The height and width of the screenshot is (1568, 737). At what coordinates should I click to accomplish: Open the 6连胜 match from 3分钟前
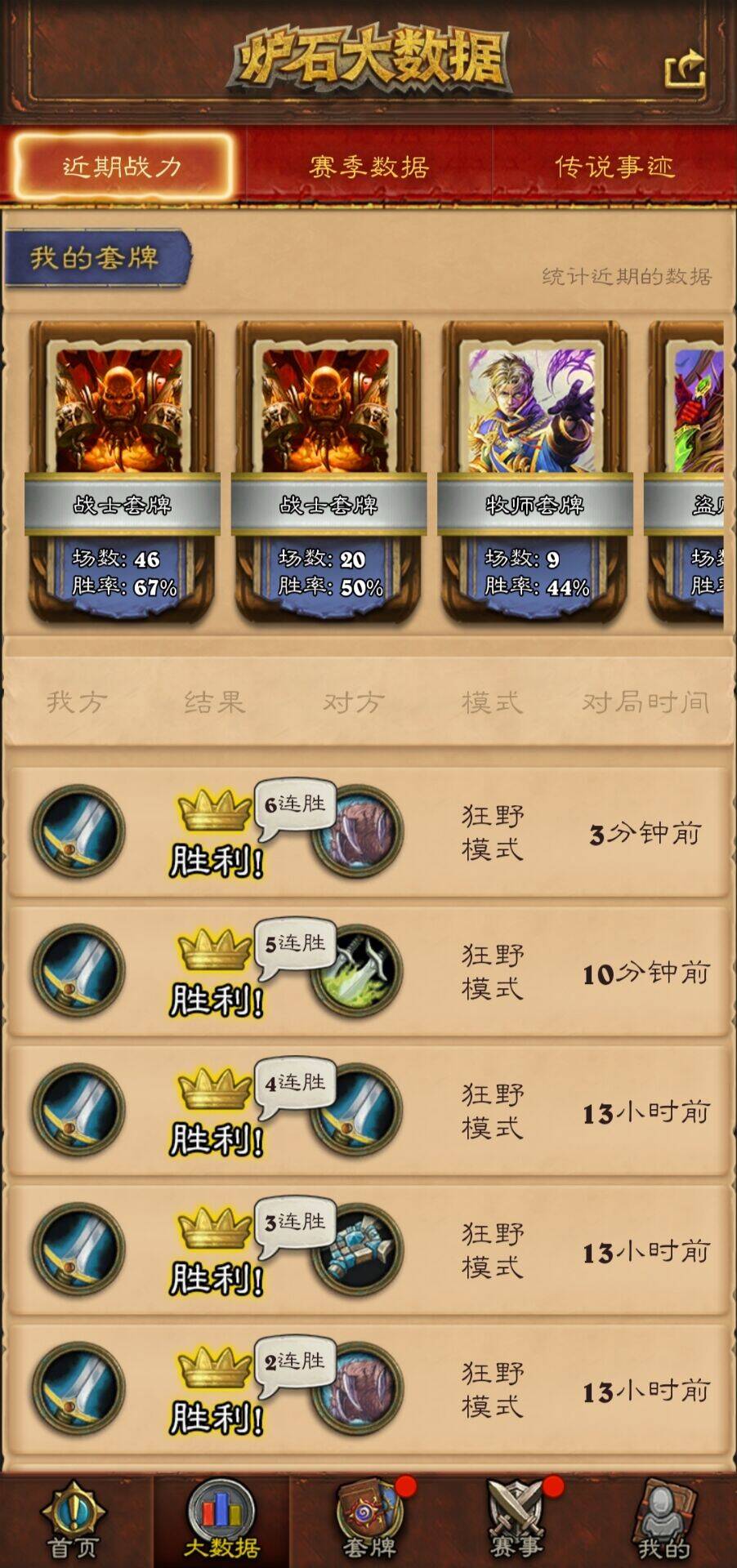click(x=368, y=831)
